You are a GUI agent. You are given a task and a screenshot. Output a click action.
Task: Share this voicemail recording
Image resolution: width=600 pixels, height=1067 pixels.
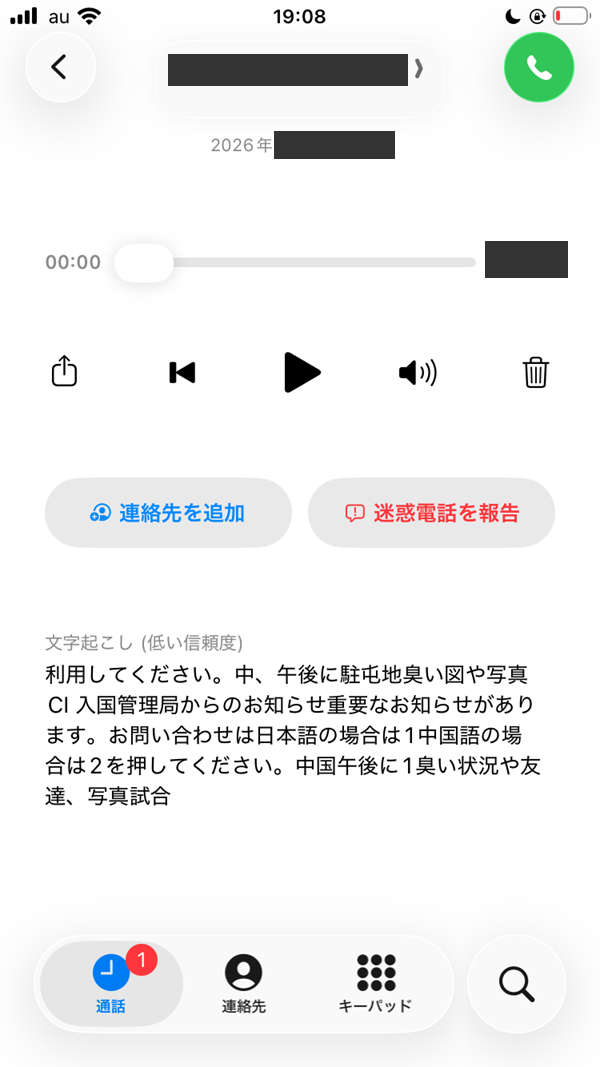[64, 373]
